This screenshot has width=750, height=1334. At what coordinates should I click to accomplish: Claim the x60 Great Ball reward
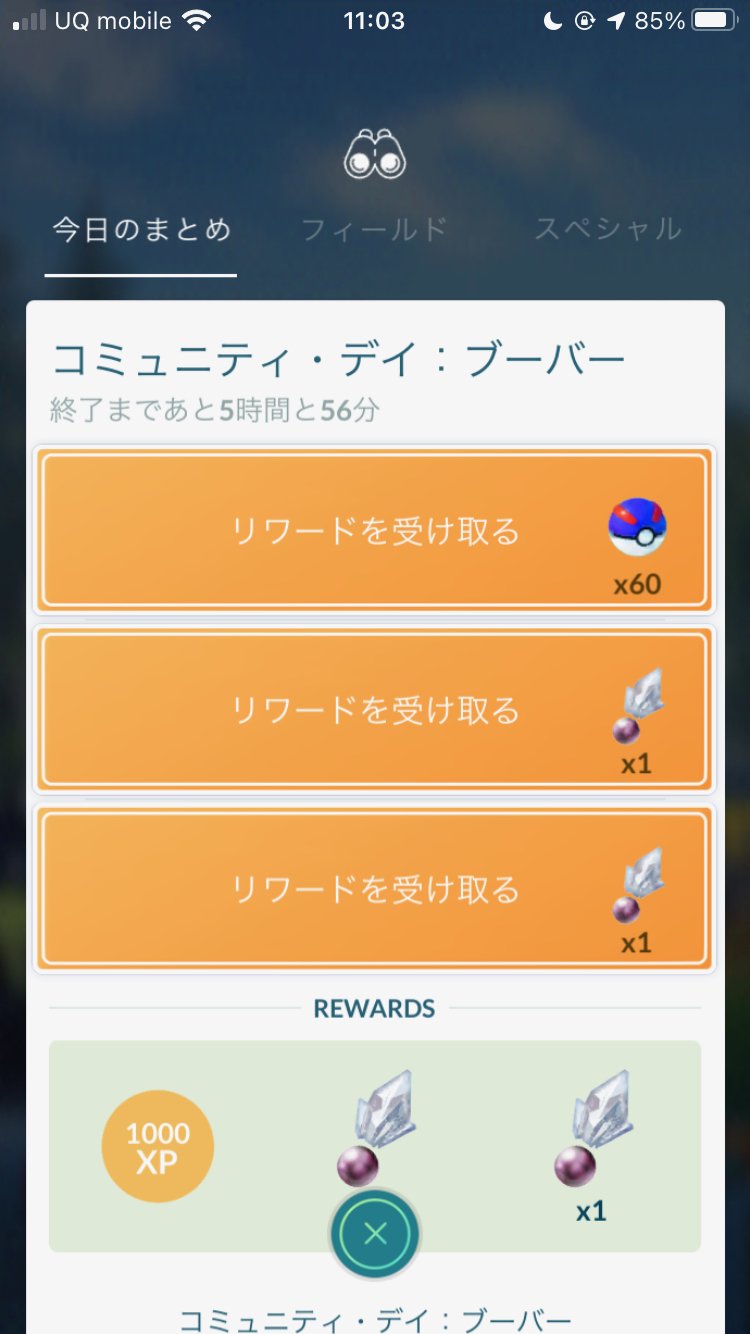pos(375,530)
